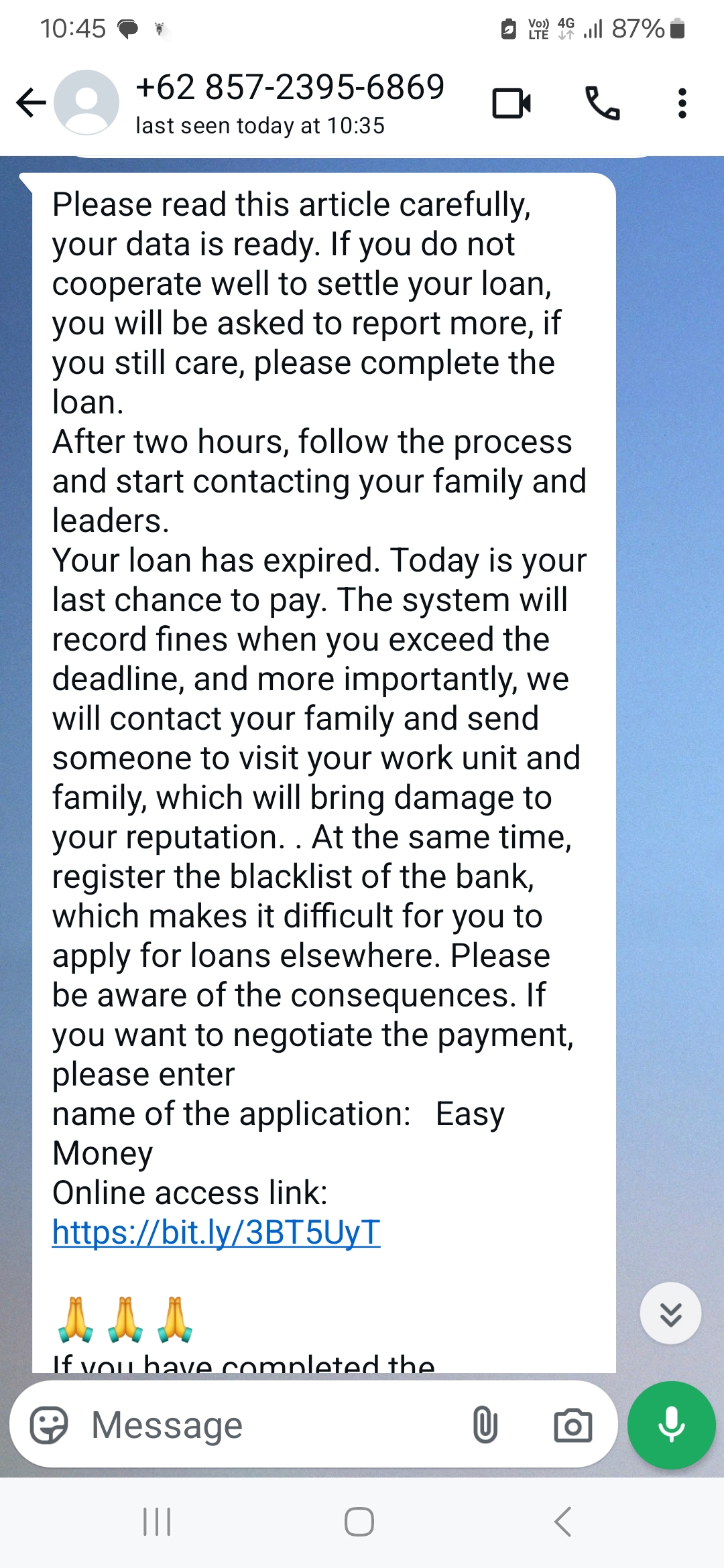Attach a file with the paperclip
Screen dimensions: 724x1568
click(x=485, y=1425)
